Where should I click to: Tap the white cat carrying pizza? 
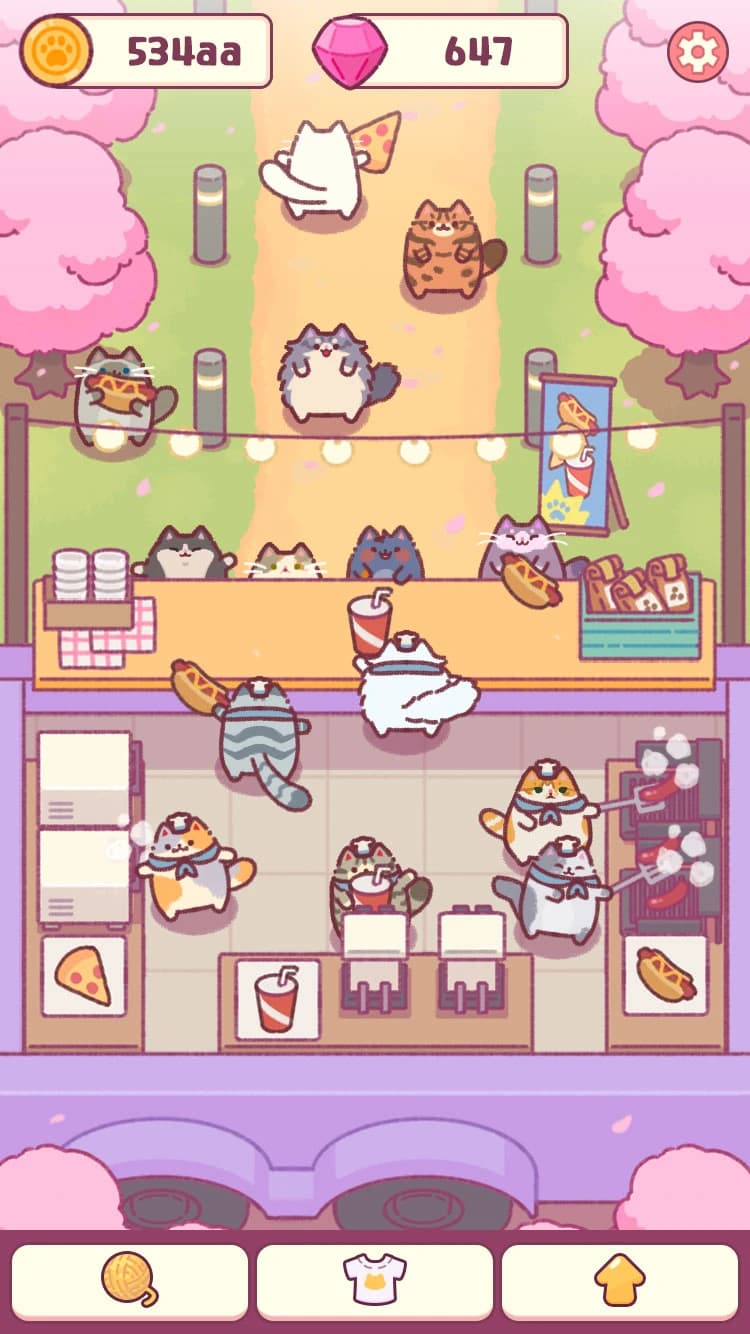point(320,165)
